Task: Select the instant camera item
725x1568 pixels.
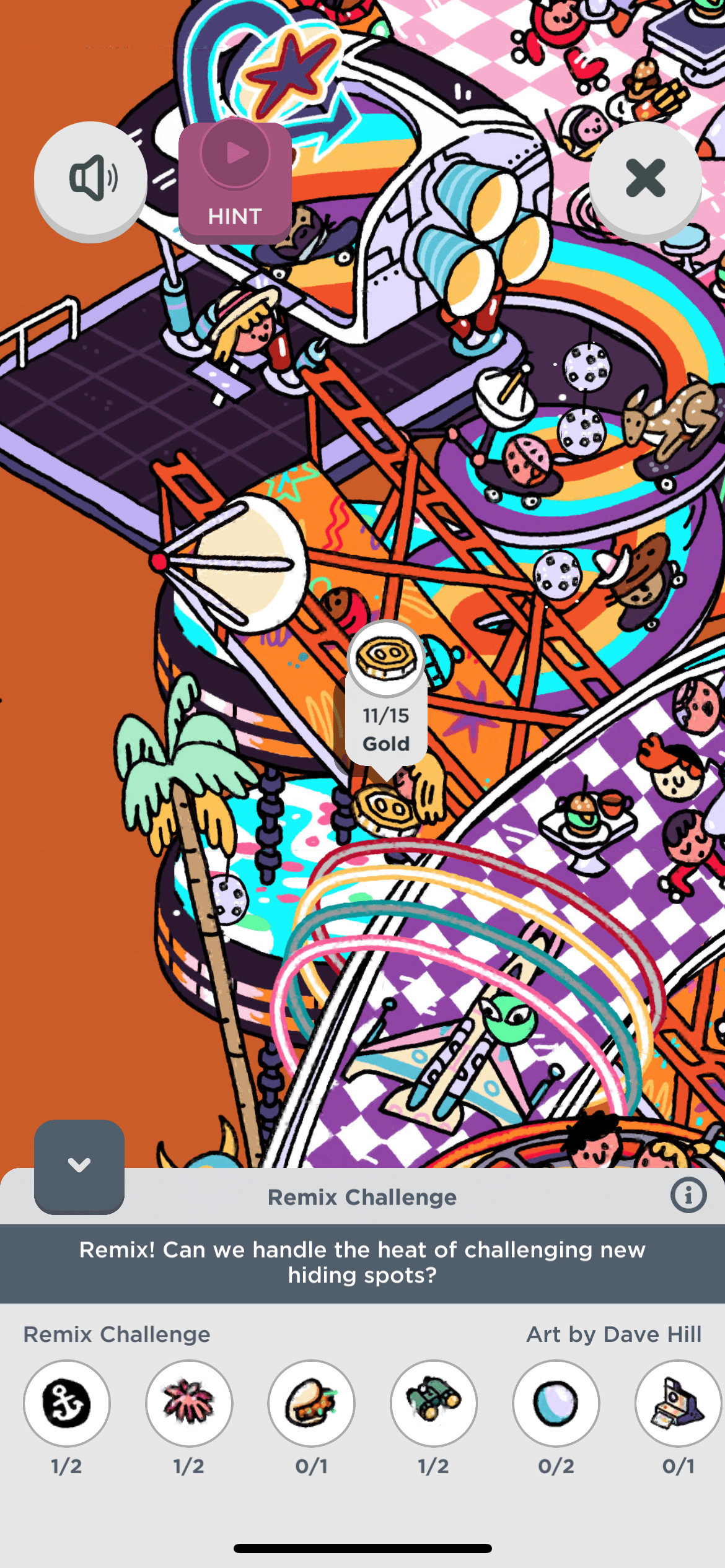Action: click(678, 1403)
